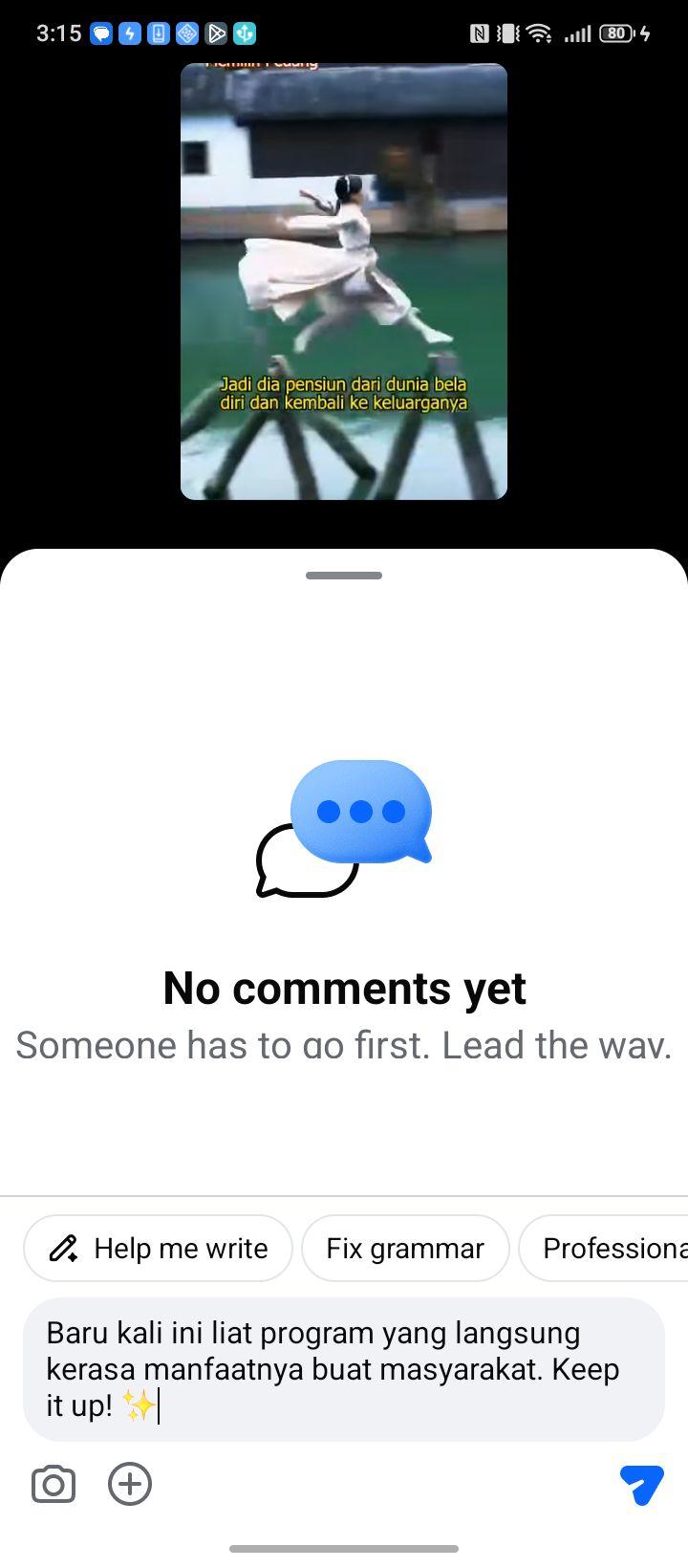Tap the comment sheet drag handle
Image resolution: width=688 pixels, height=1568 pixels.
(x=344, y=576)
